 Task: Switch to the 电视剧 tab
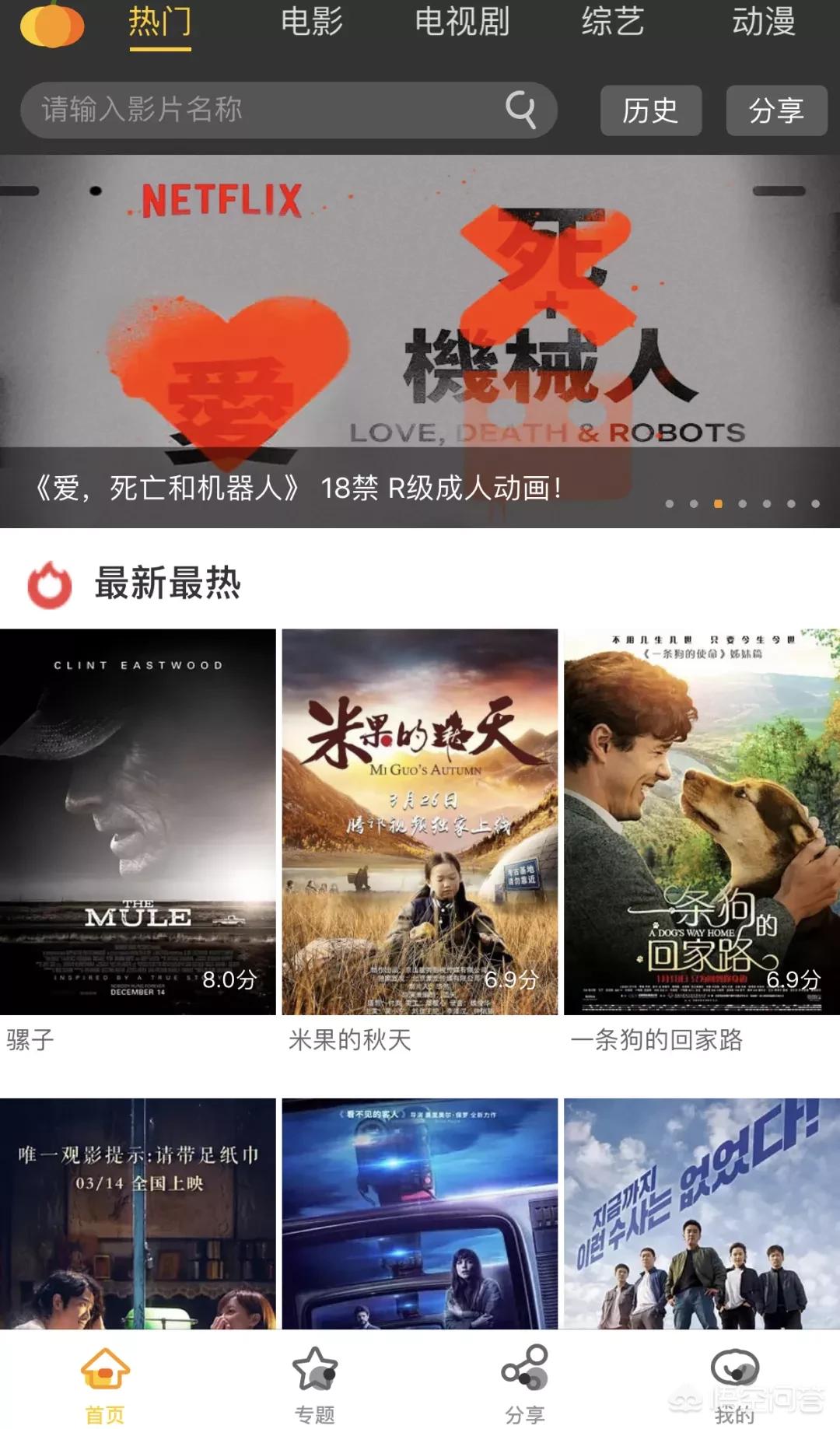pyautogui.click(x=462, y=23)
